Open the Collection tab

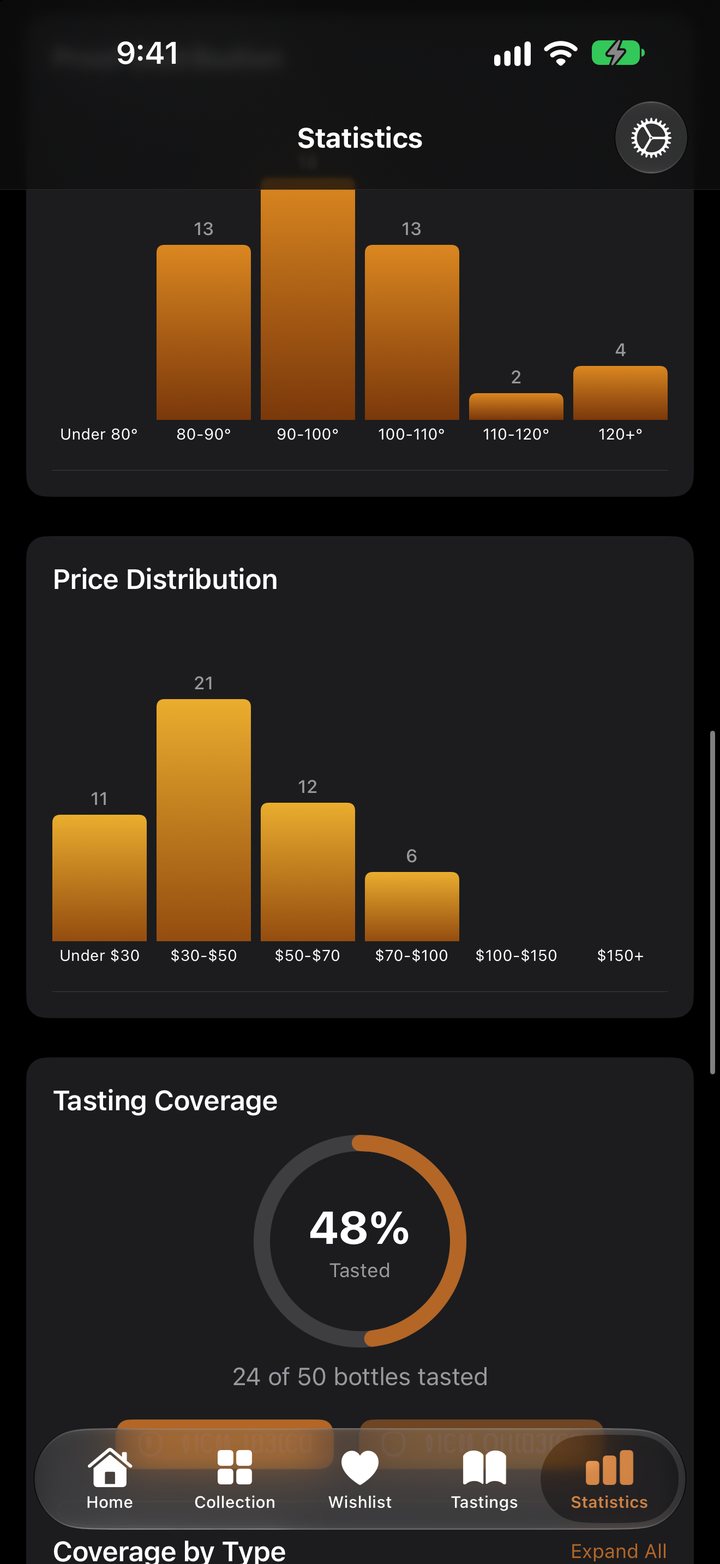click(x=234, y=1480)
